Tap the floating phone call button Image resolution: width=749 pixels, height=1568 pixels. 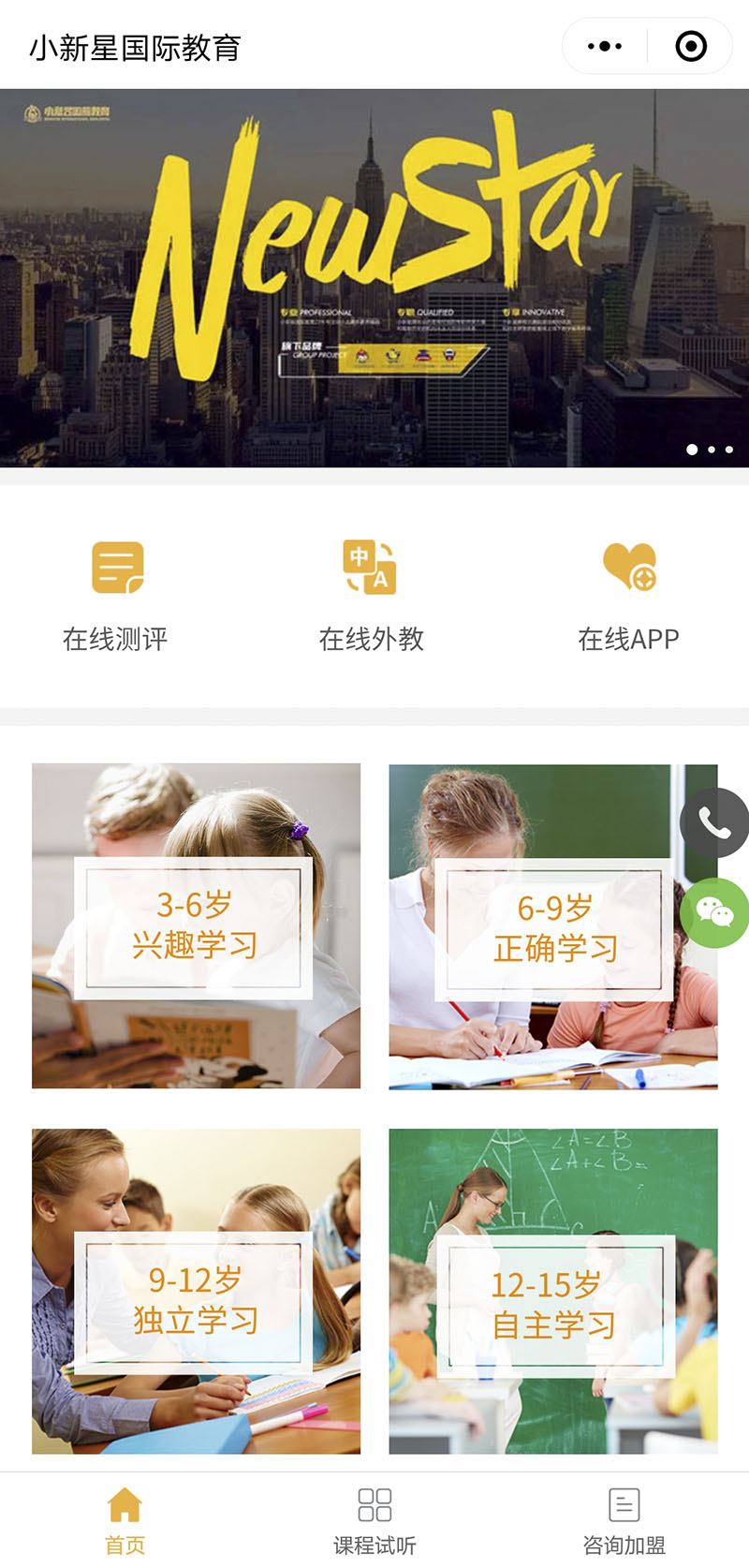(x=714, y=823)
